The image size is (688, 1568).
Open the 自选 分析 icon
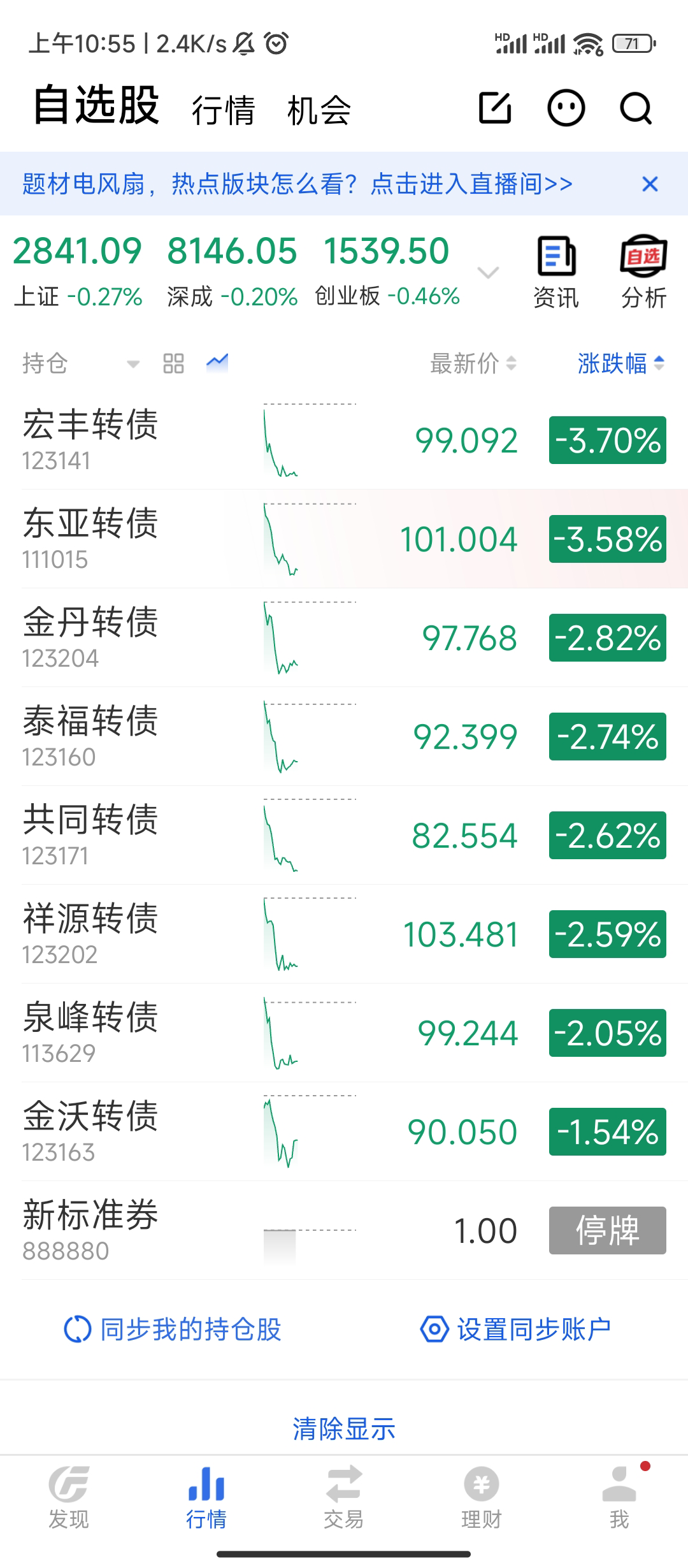click(643, 272)
